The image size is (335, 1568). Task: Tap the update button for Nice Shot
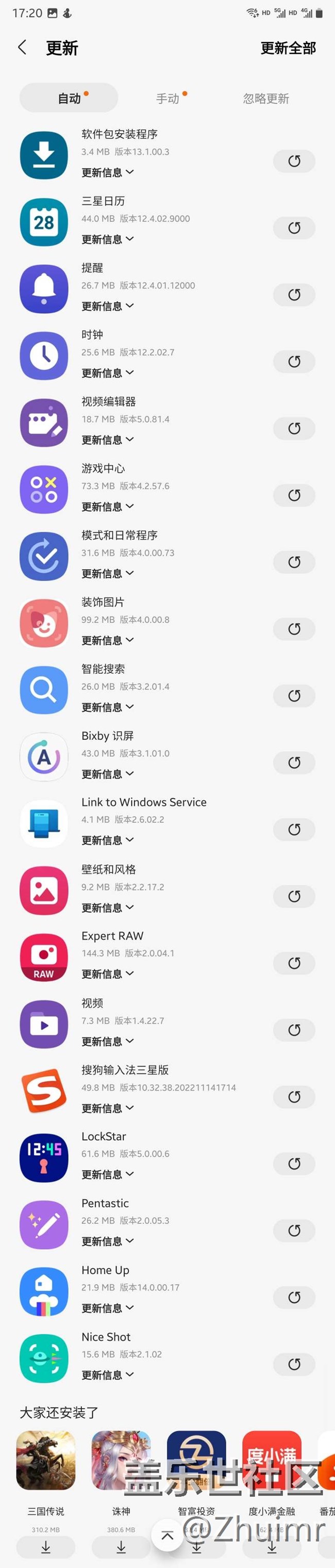294,1364
